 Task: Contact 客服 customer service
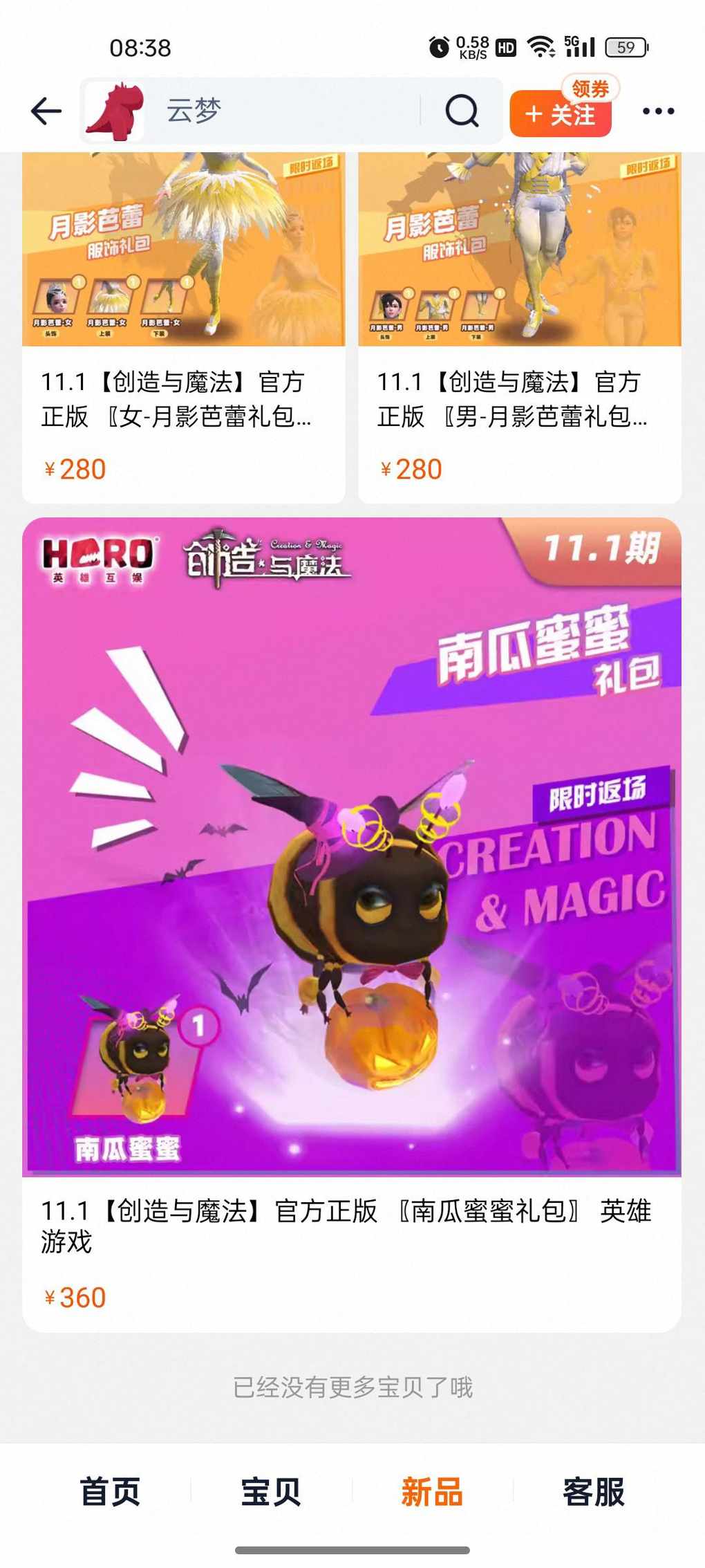pyautogui.click(x=593, y=1492)
